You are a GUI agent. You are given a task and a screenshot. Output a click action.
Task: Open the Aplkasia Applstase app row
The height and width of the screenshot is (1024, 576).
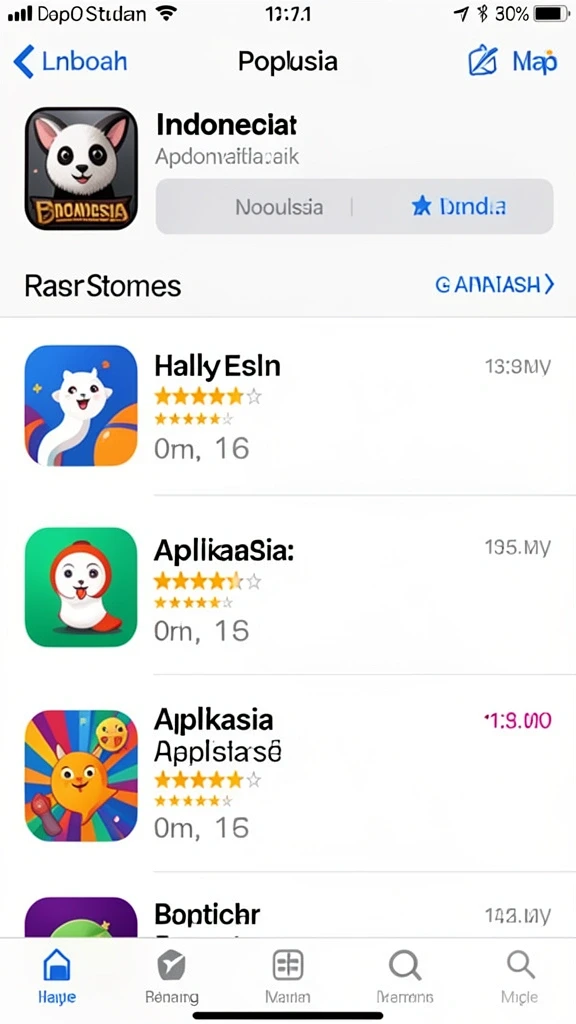click(288, 774)
